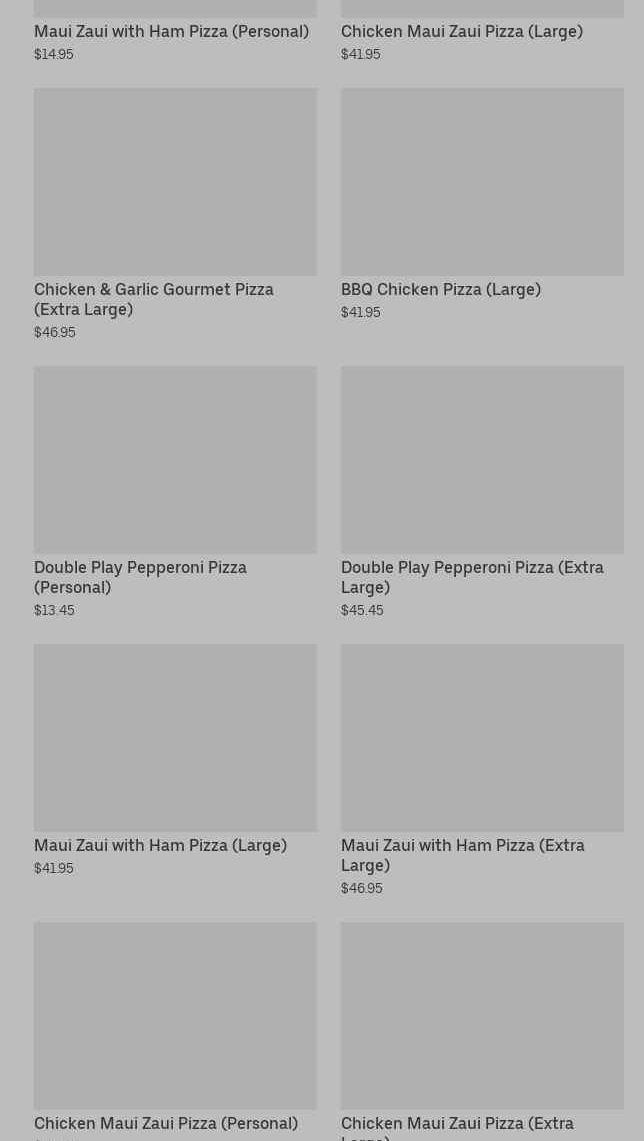Open Chicken Maui Zaui Pizza (Personal)
Screen dimensions: 644x1141
pyautogui.click(x=175, y=1031)
